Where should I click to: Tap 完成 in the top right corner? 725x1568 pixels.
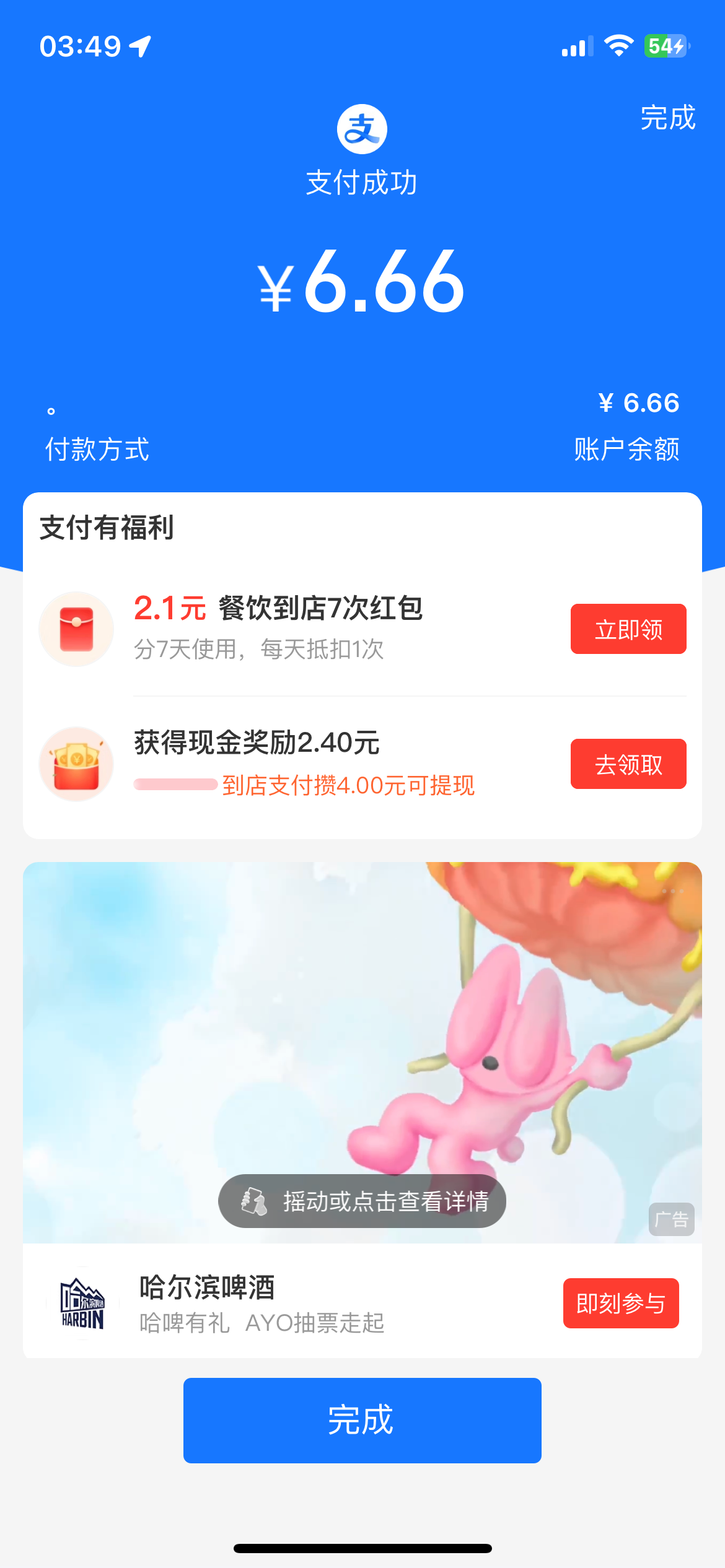point(667,118)
